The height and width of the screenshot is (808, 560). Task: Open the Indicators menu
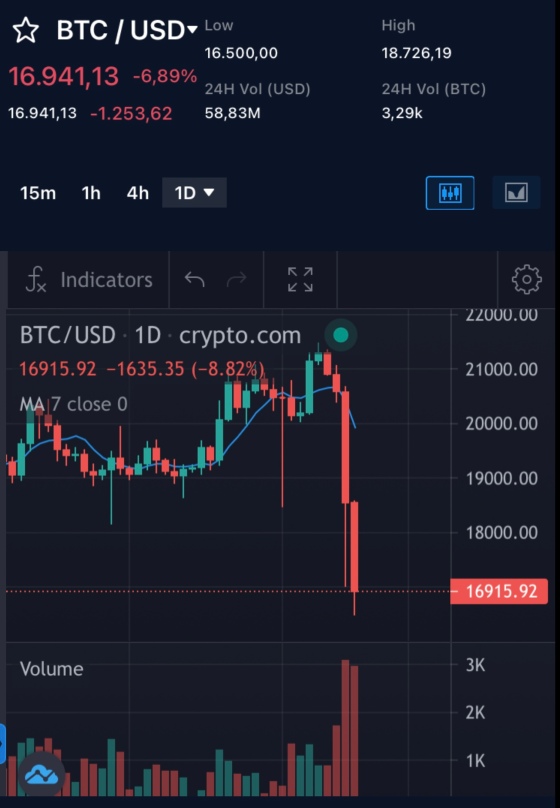coord(89,280)
